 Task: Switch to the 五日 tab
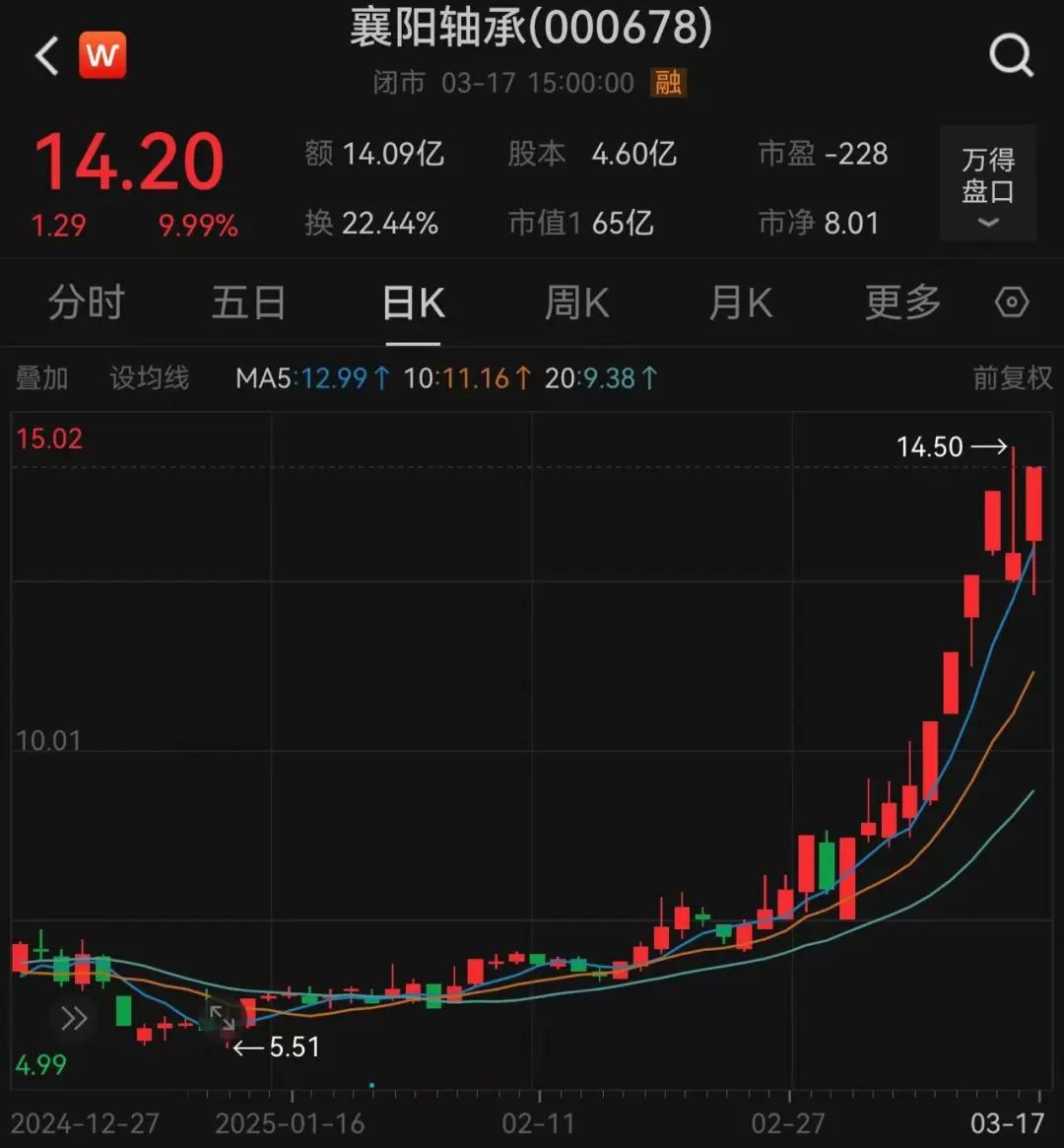[x=248, y=303]
